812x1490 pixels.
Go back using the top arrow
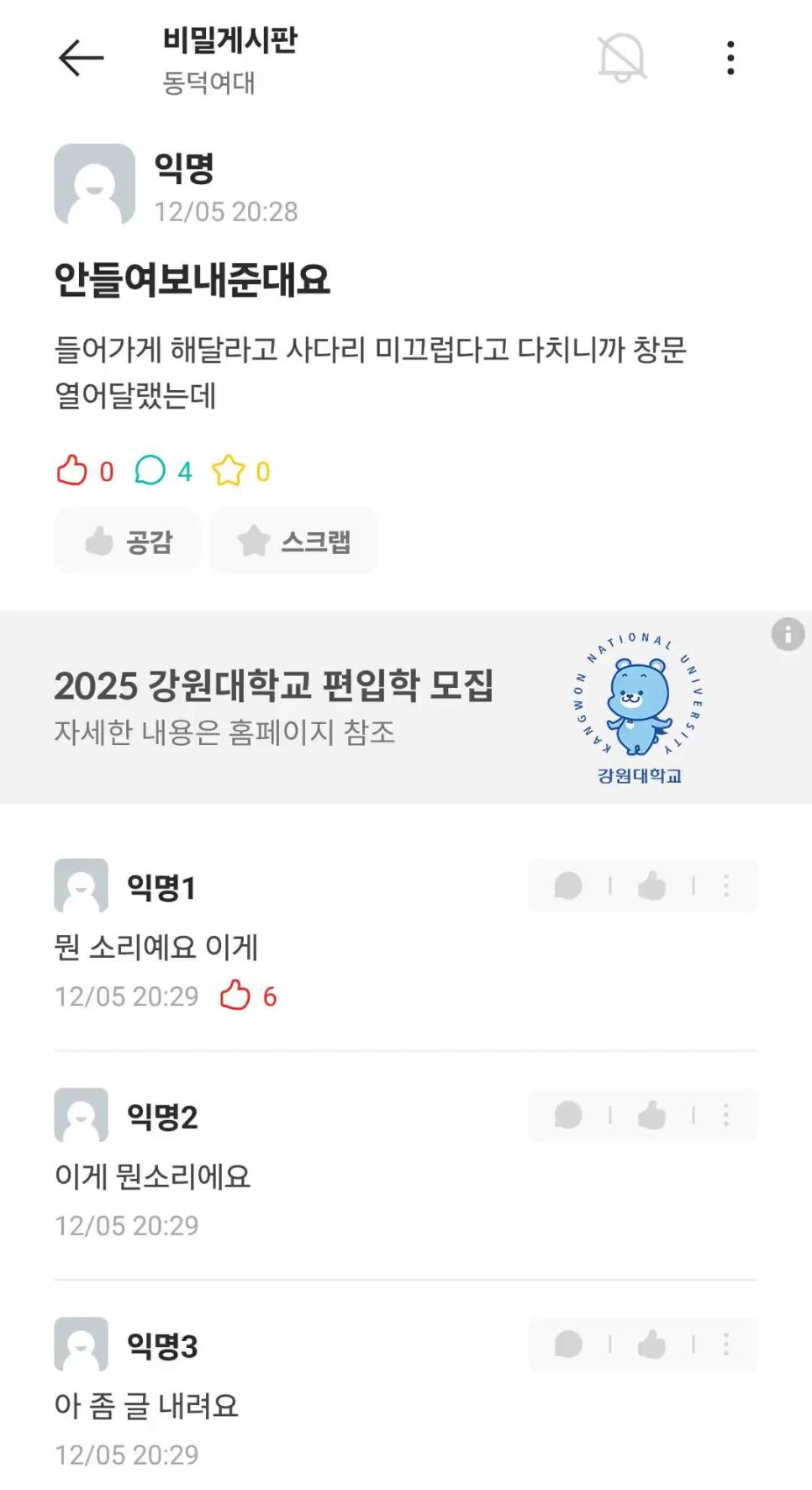[x=81, y=58]
